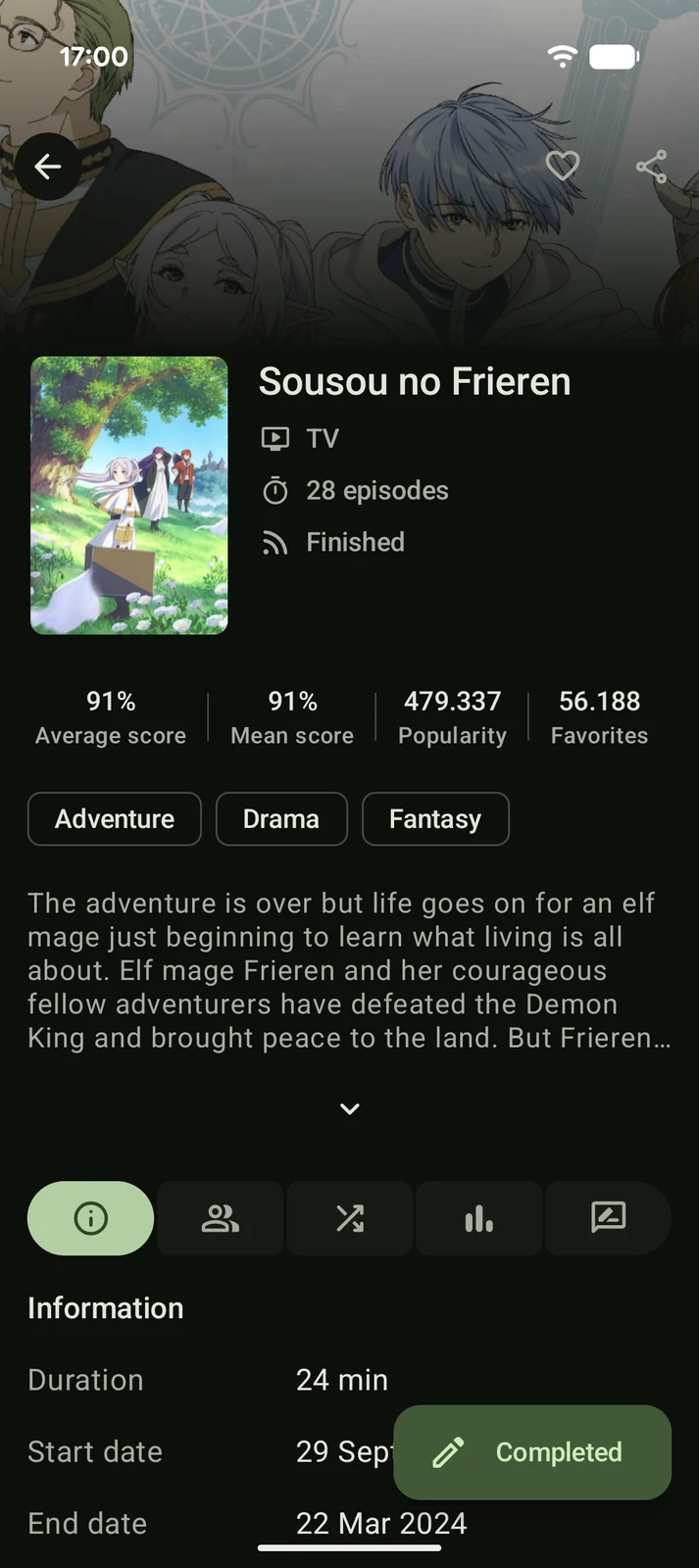Select the Fantasy genre chip

click(435, 818)
